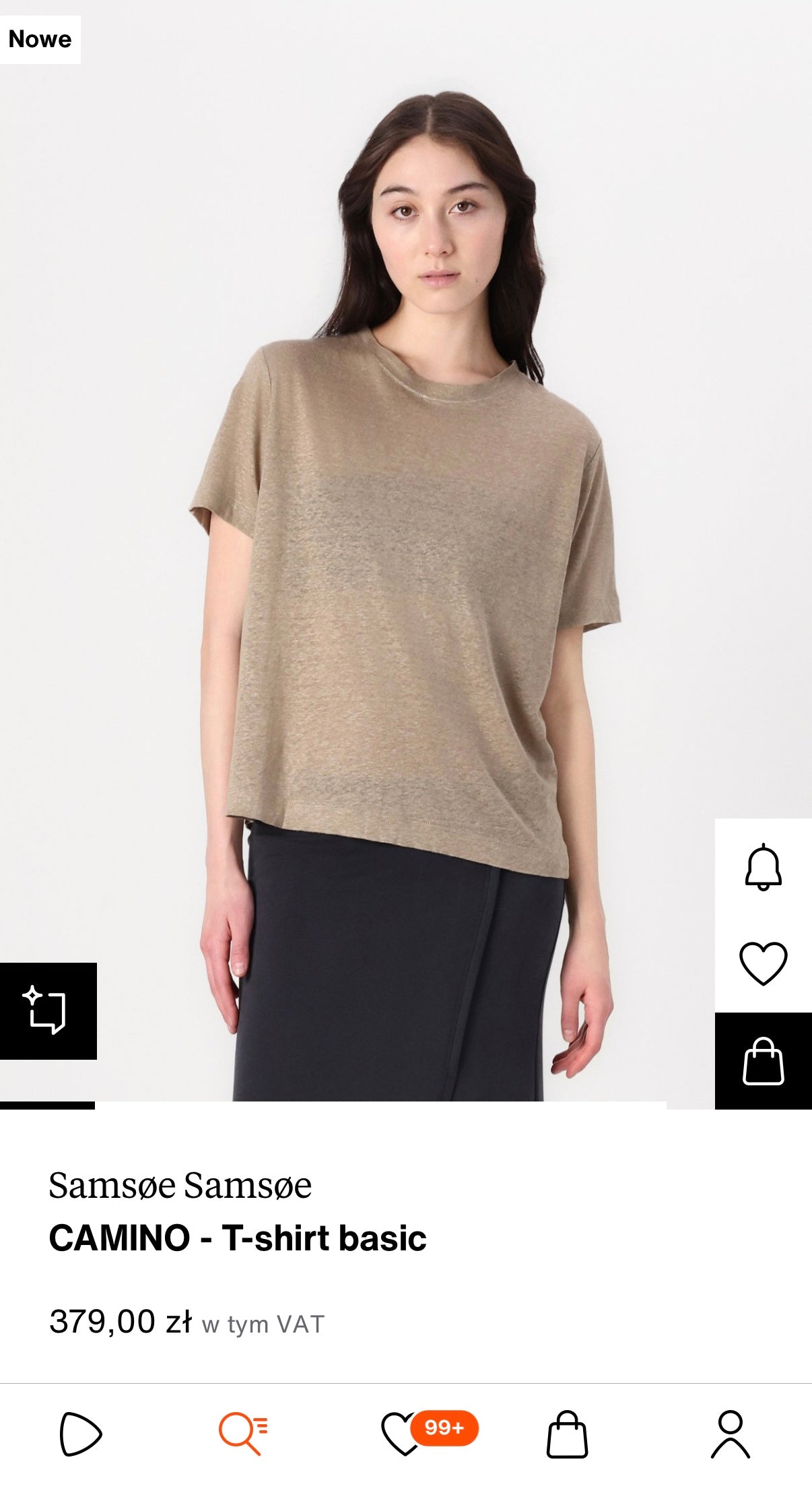812x1501 pixels.
Task: Open the Samsøe Samsøe brand page
Action: pyautogui.click(x=180, y=1186)
